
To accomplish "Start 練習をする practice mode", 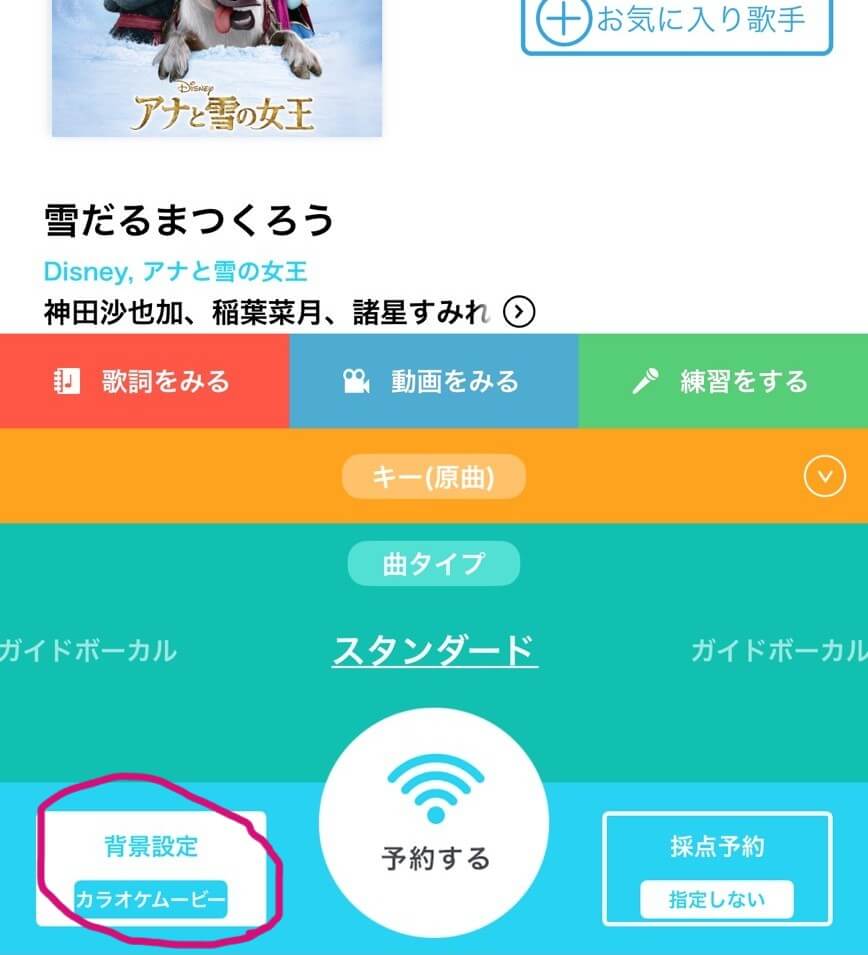I will click(x=722, y=381).
